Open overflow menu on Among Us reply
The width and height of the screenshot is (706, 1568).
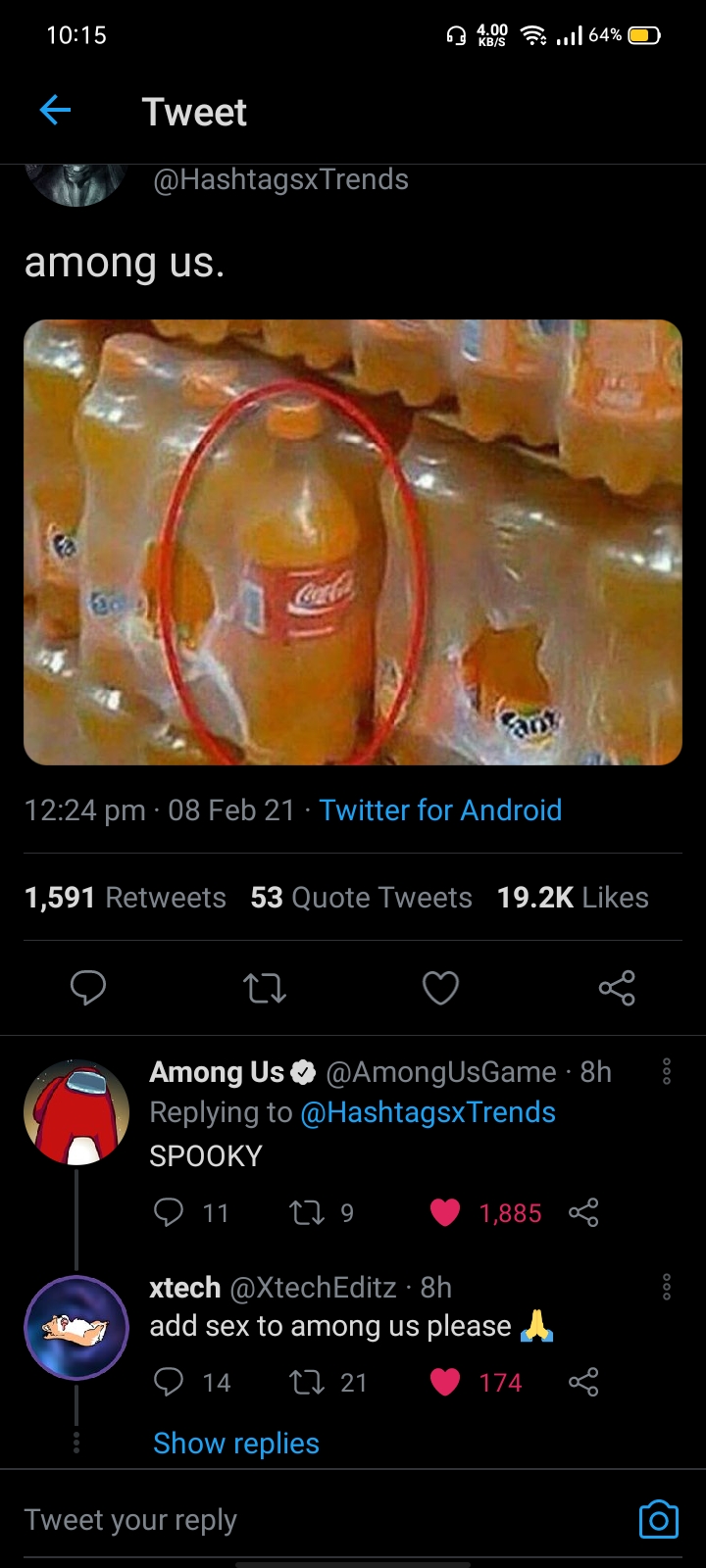[667, 1071]
